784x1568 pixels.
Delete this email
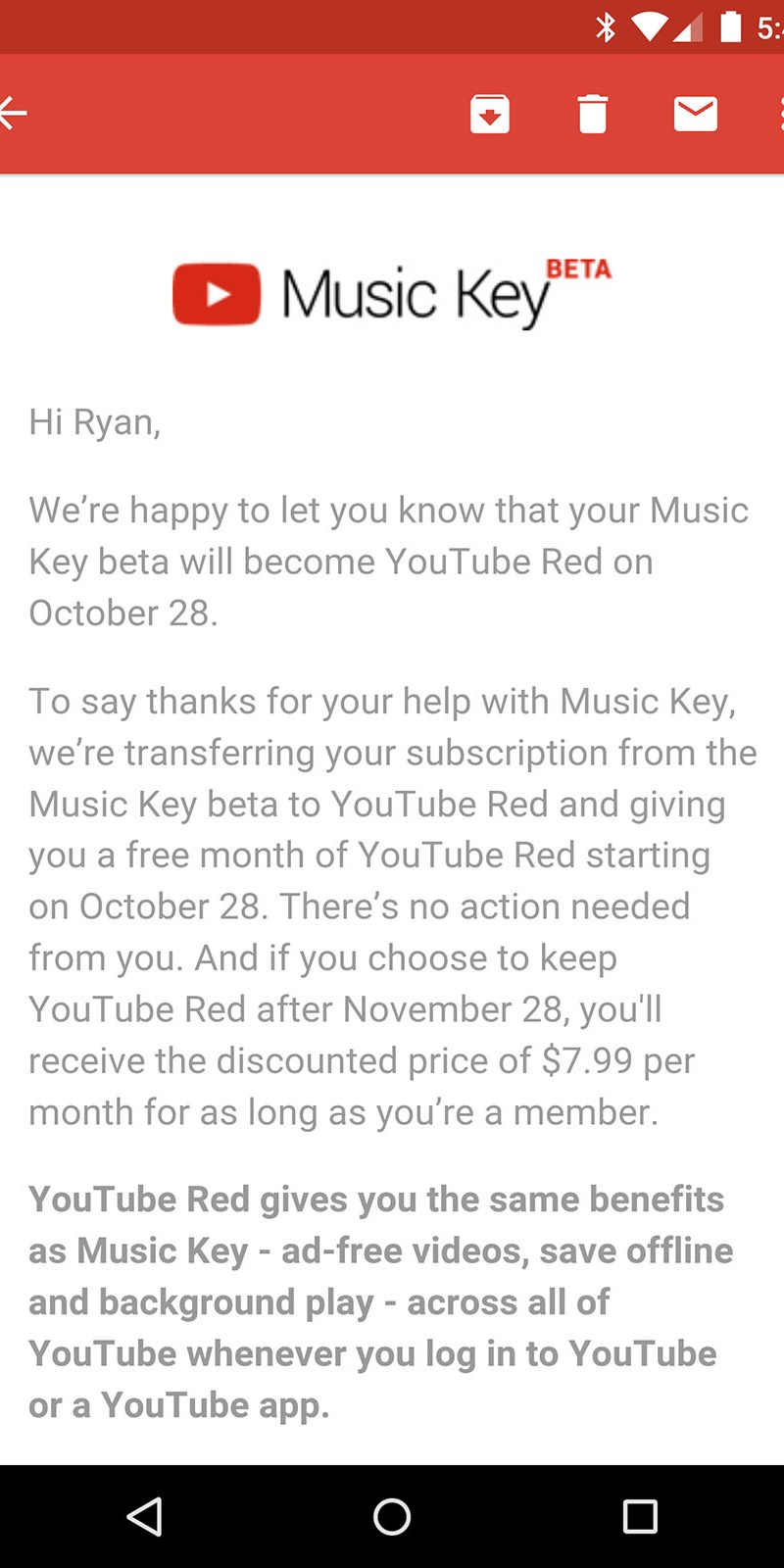point(592,114)
